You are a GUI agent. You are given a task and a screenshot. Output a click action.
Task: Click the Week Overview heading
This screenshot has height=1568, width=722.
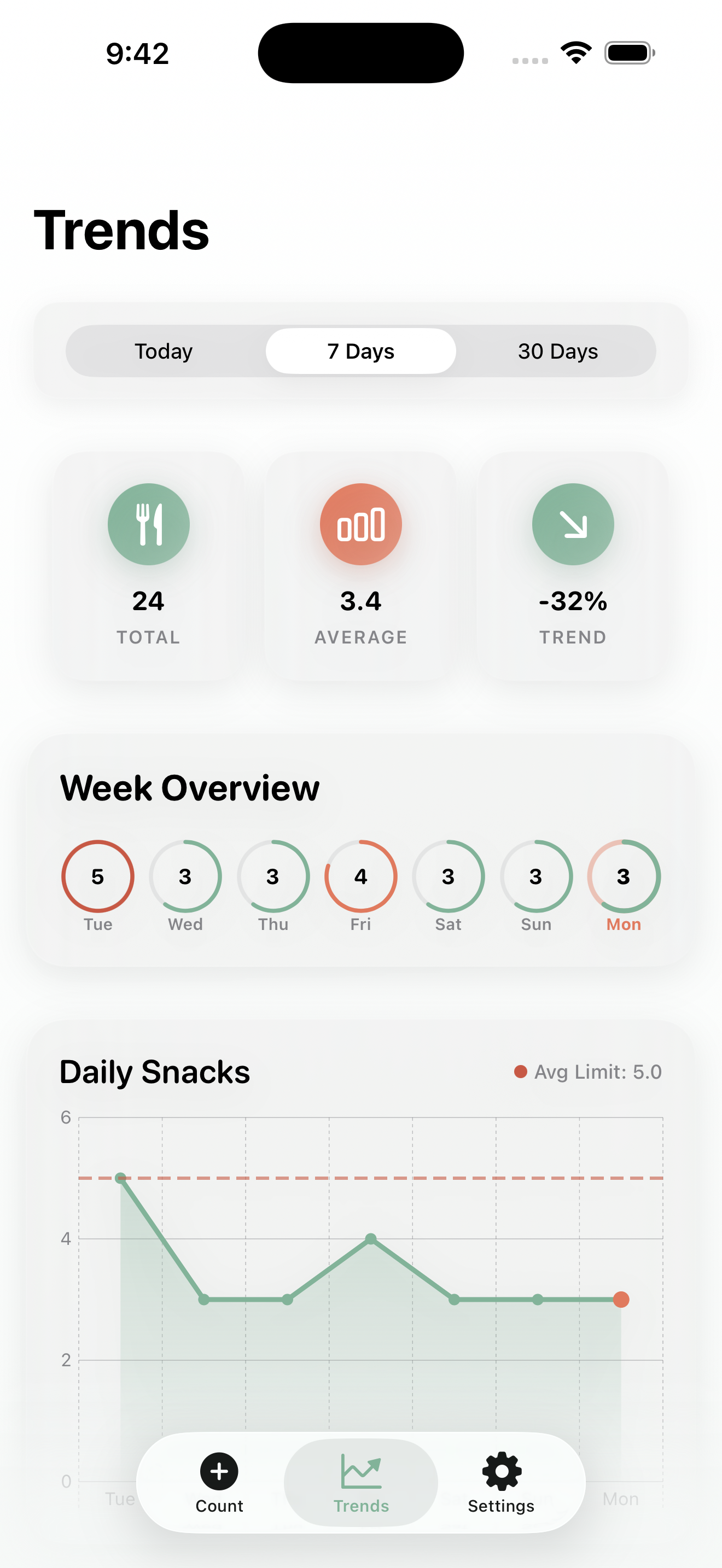(x=189, y=787)
